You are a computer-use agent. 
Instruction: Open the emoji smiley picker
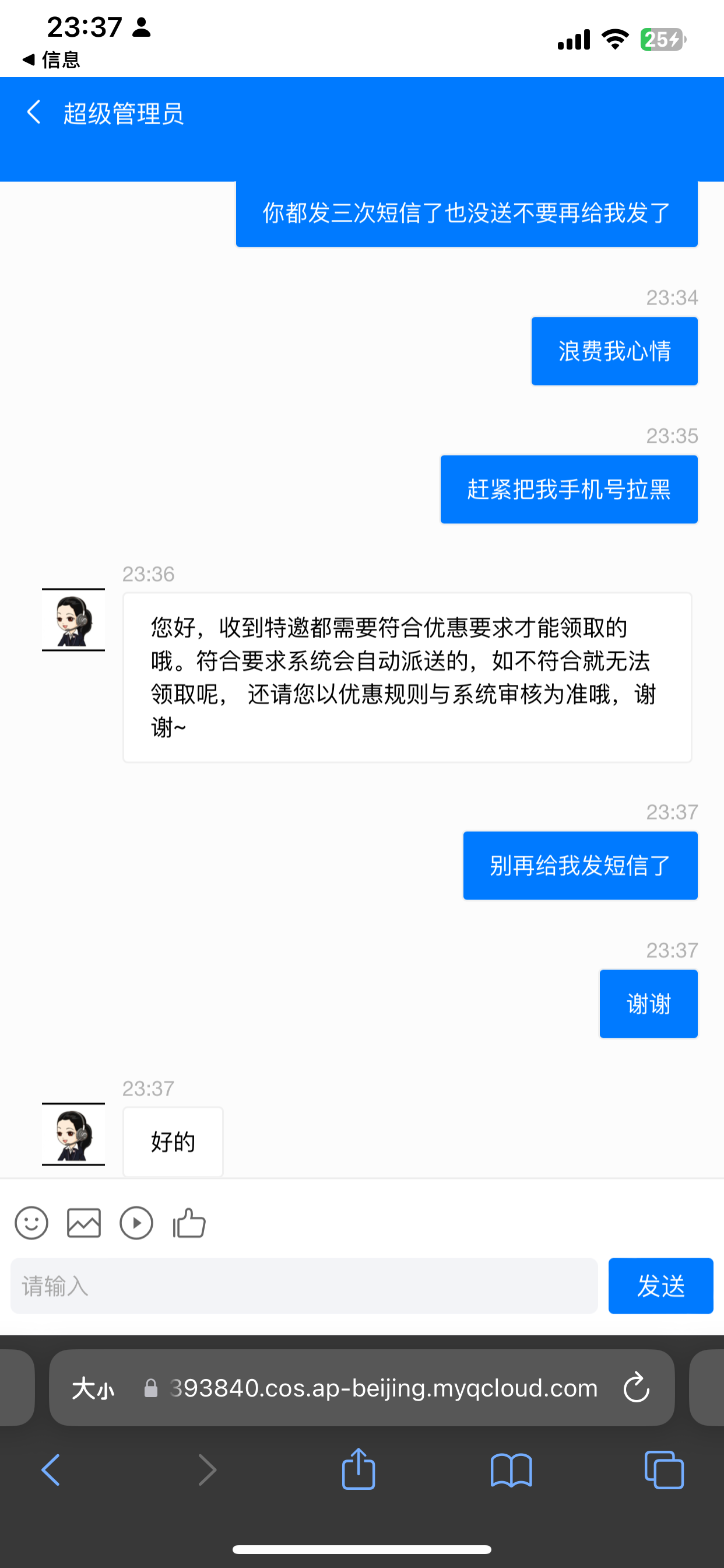[x=31, y=1222]
